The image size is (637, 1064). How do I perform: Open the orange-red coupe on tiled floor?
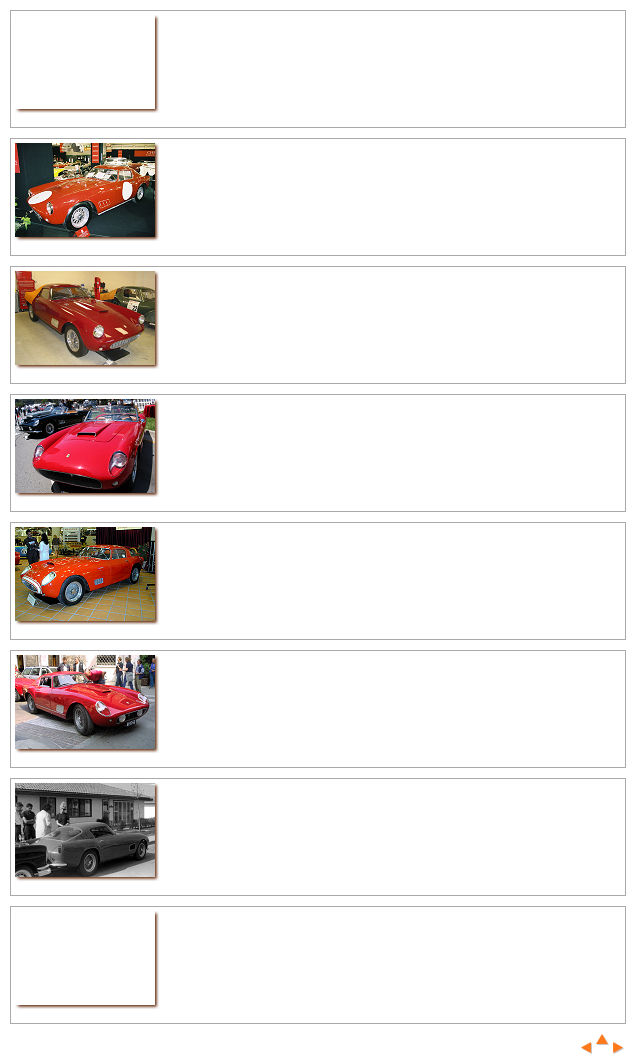[x=85, y=574]
